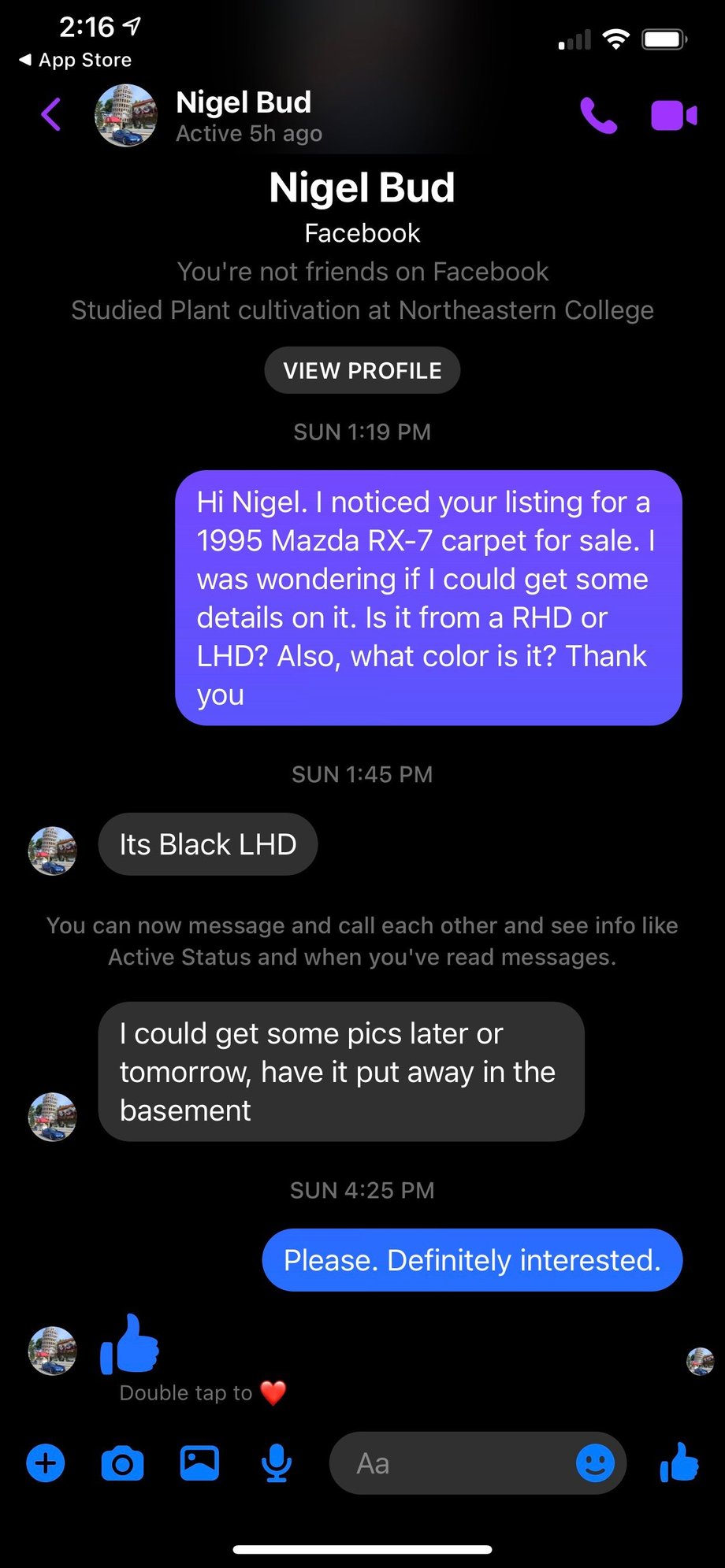Record a voice message with the microphone
This screenshot has width=725, height=1568.
pos(276,1464)
